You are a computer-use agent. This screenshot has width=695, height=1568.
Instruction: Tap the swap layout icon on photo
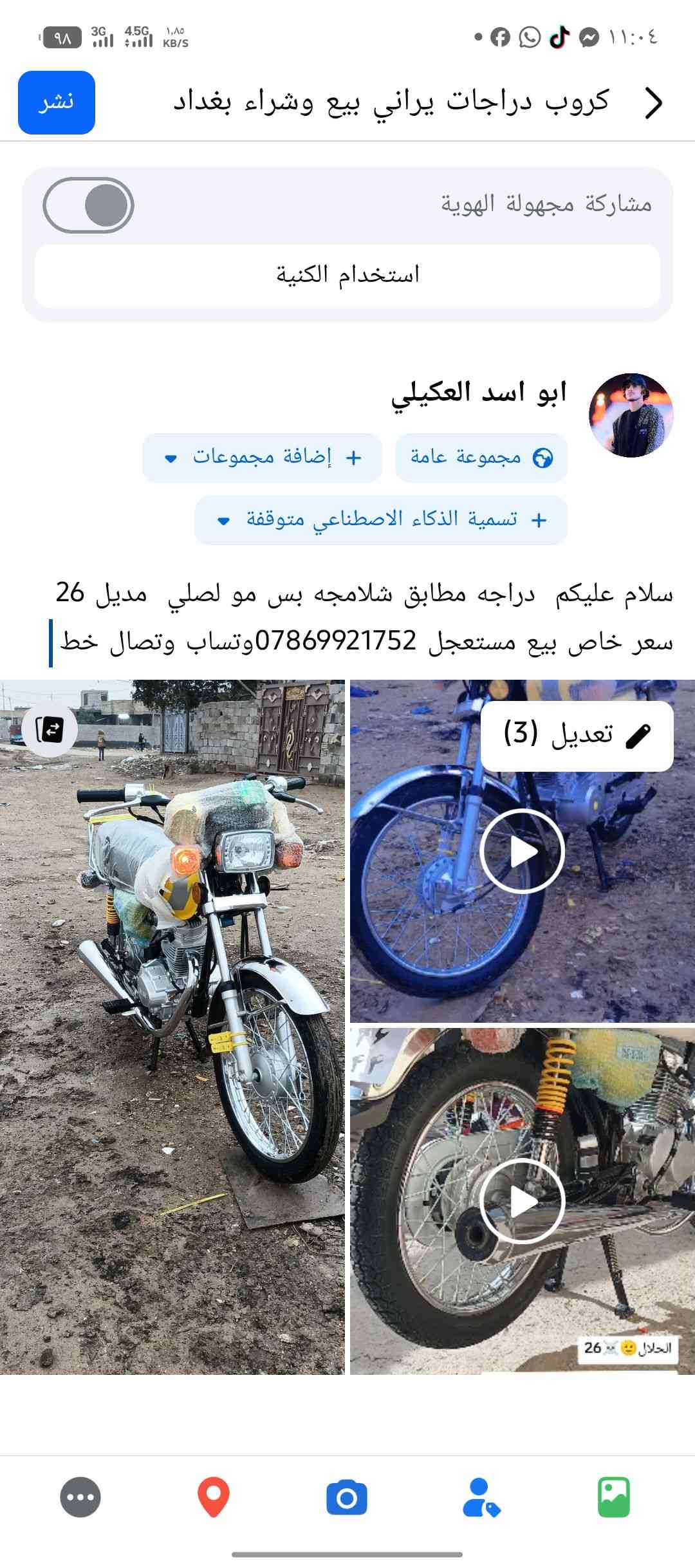(50, 729)
